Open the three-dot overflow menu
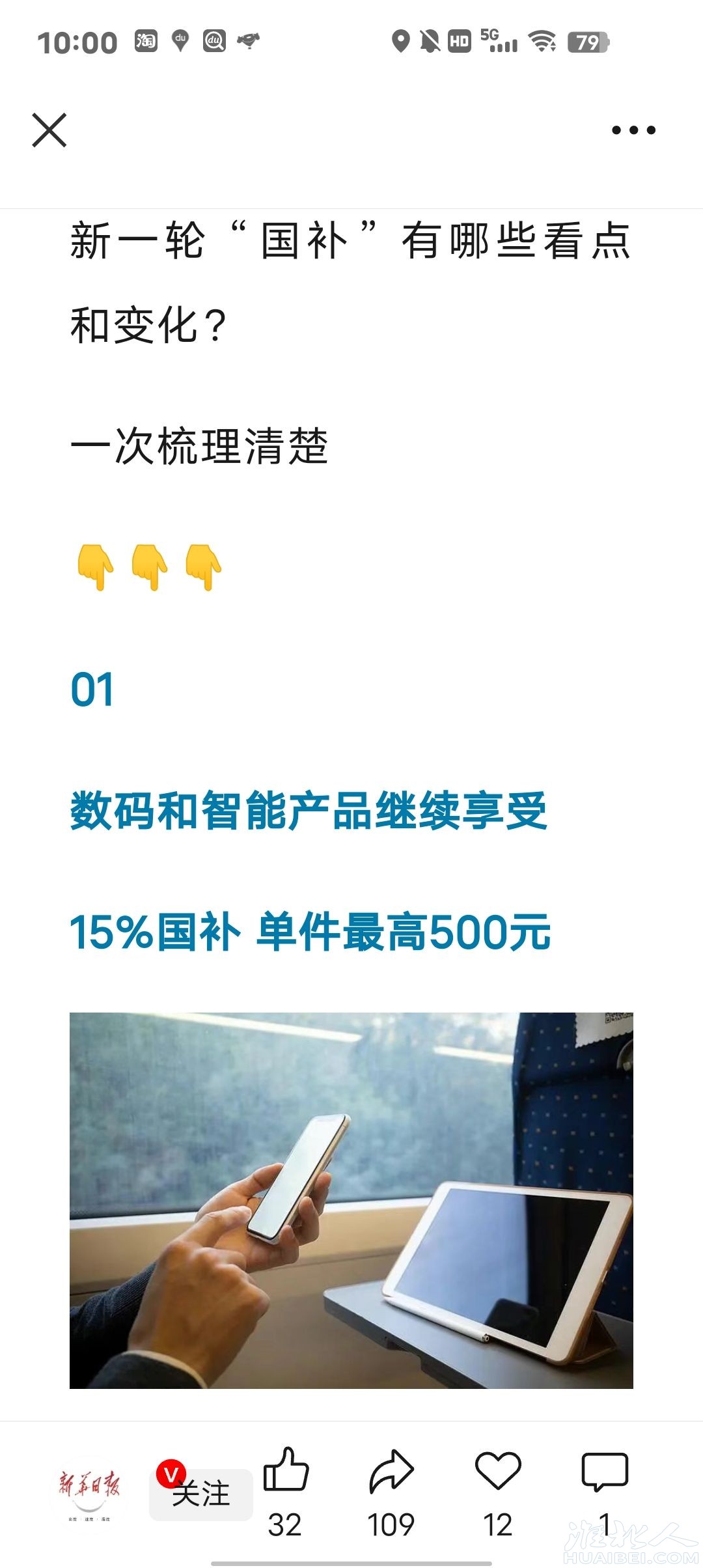703x1568 pixels. pyautogui.click(x=633, y=130)
